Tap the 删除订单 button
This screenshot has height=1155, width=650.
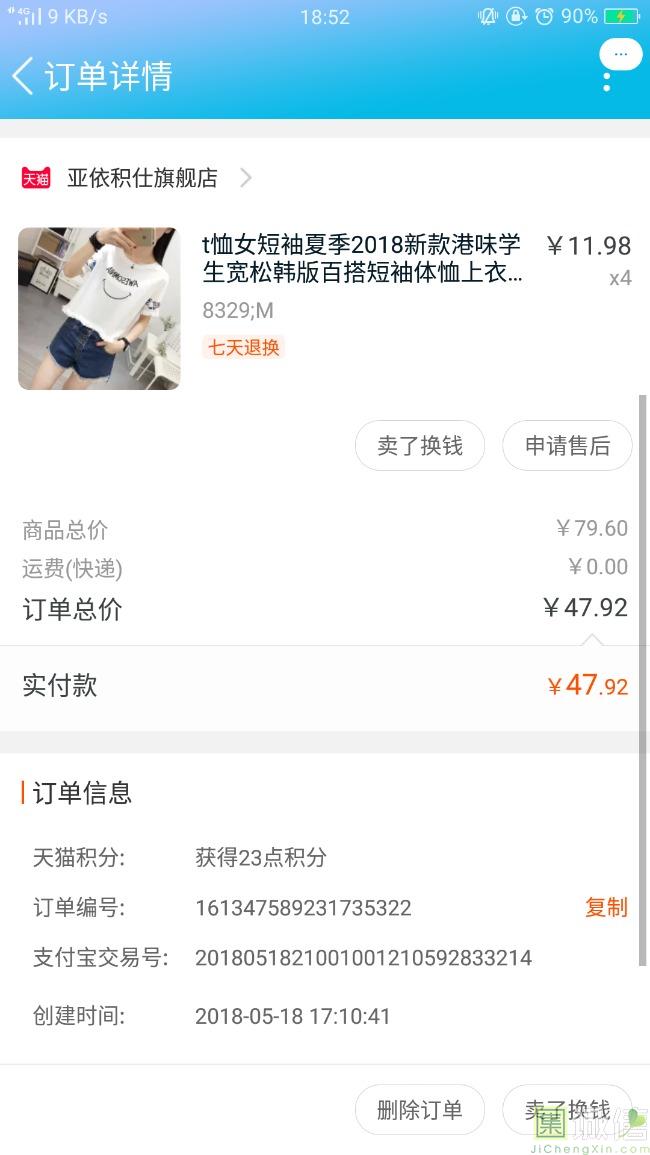[420, 1109]
